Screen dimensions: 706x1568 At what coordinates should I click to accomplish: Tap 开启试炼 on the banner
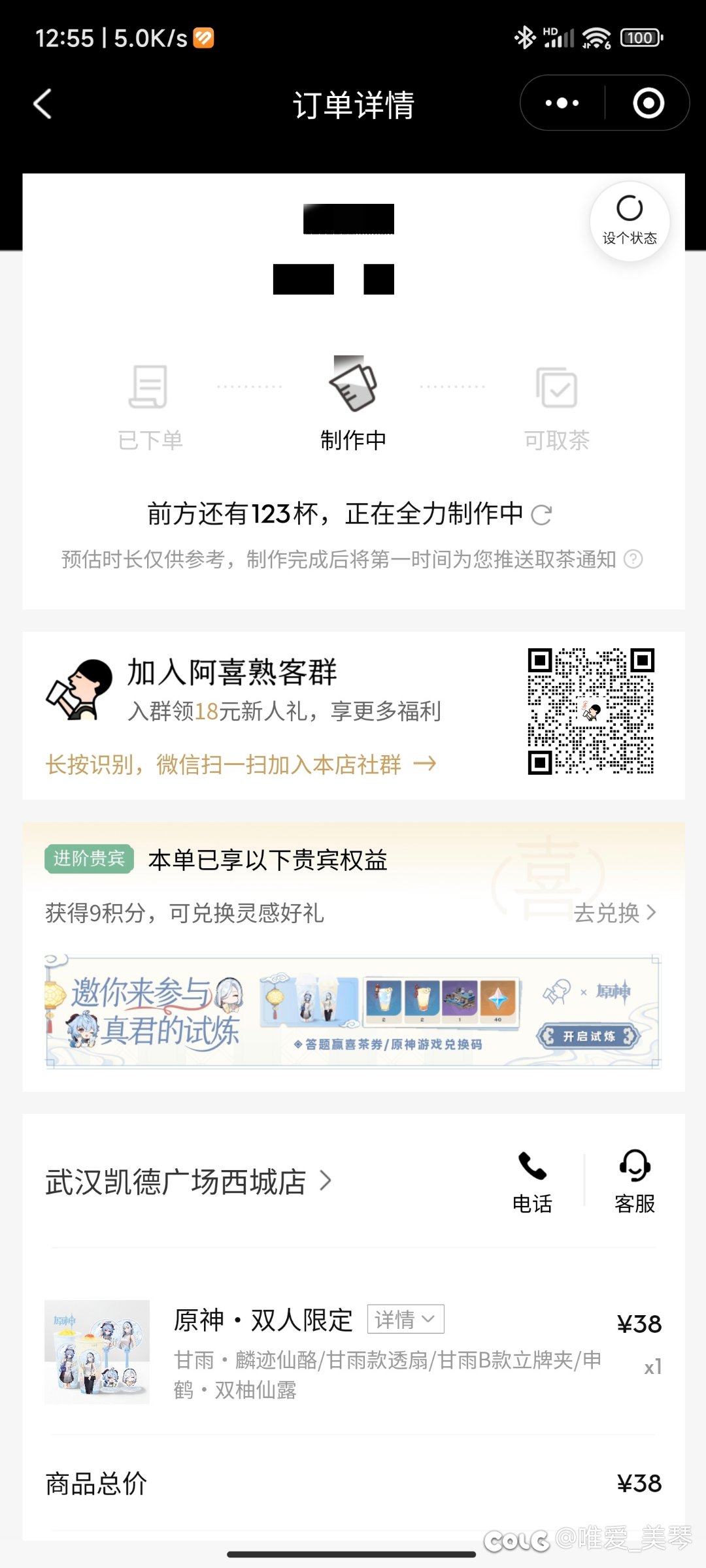588,1036
